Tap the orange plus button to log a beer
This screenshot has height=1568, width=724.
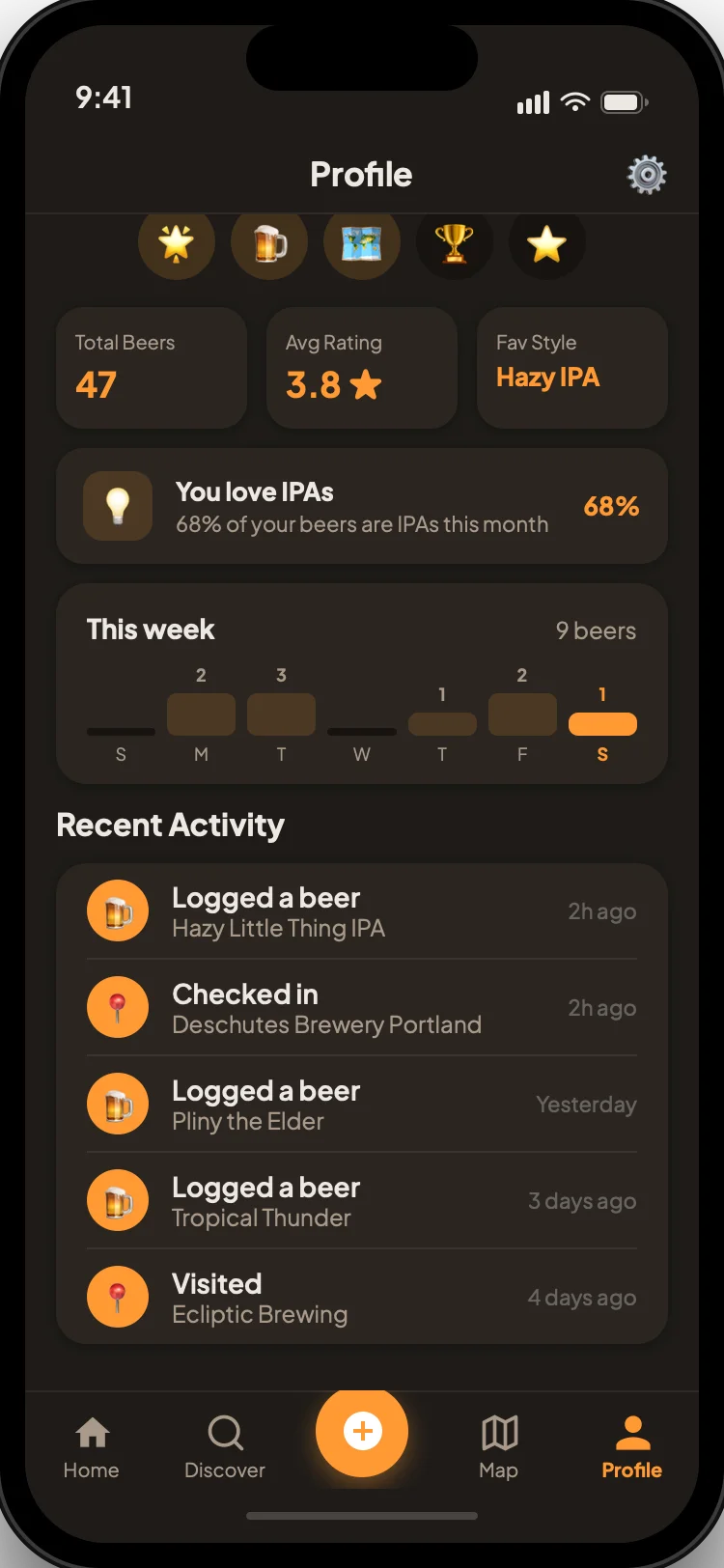point(362,1431)
